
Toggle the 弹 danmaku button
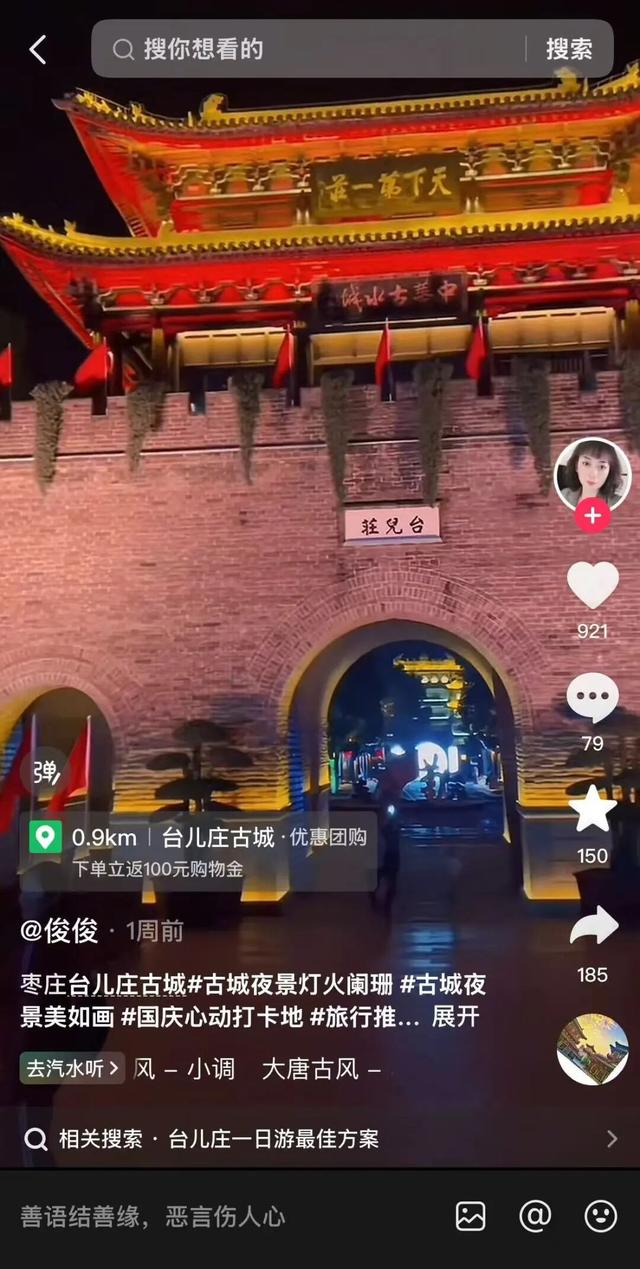coord(45,772)
